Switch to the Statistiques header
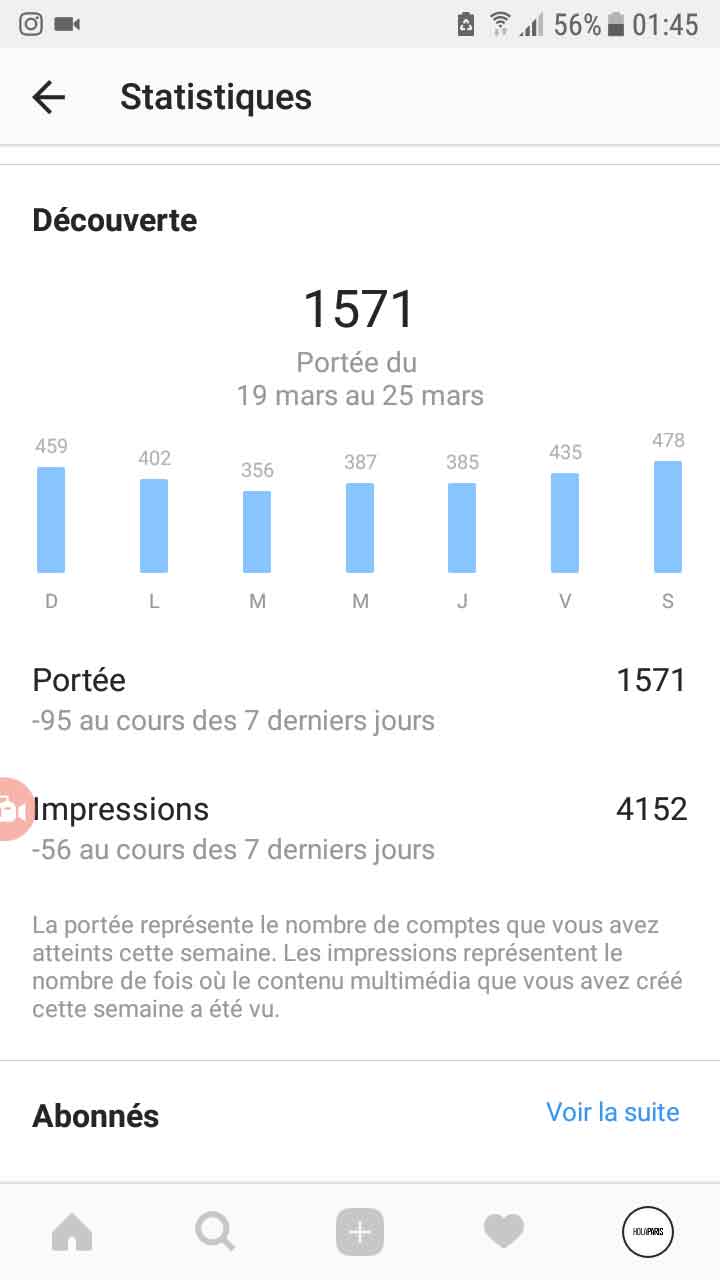 point(215,97)
